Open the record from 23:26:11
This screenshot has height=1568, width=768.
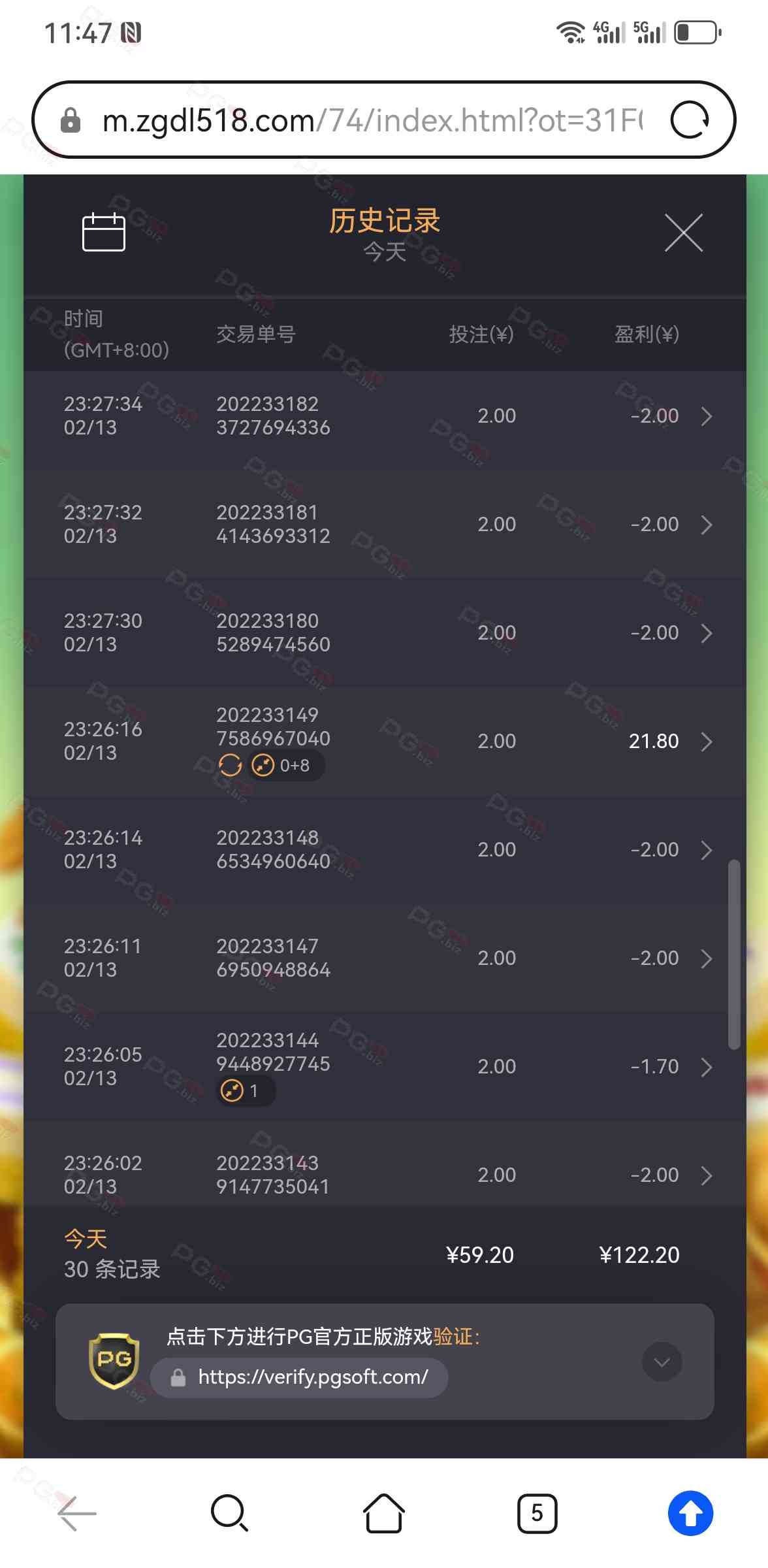point(706,958)
